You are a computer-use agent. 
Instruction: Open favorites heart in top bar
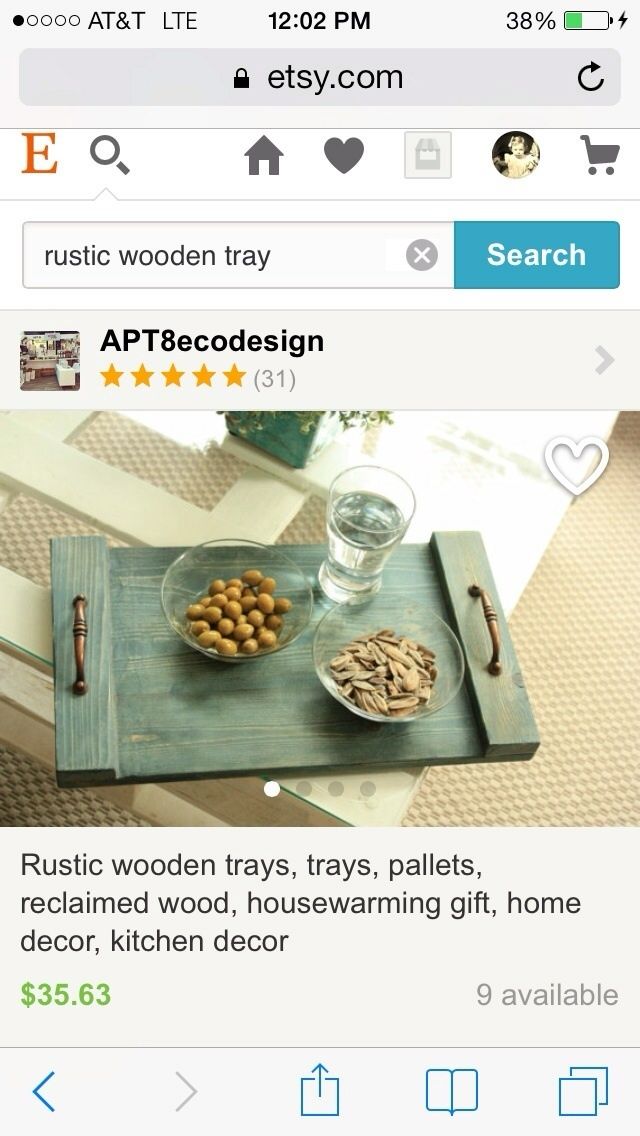tap(344, 156)
